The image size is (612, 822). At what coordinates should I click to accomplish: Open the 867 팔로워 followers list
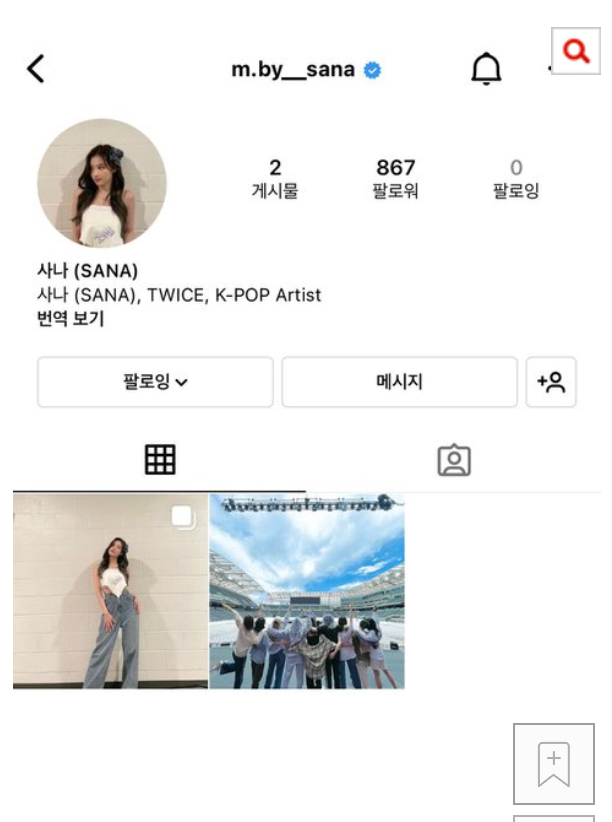pyautogui.click(x=395, y=178)
